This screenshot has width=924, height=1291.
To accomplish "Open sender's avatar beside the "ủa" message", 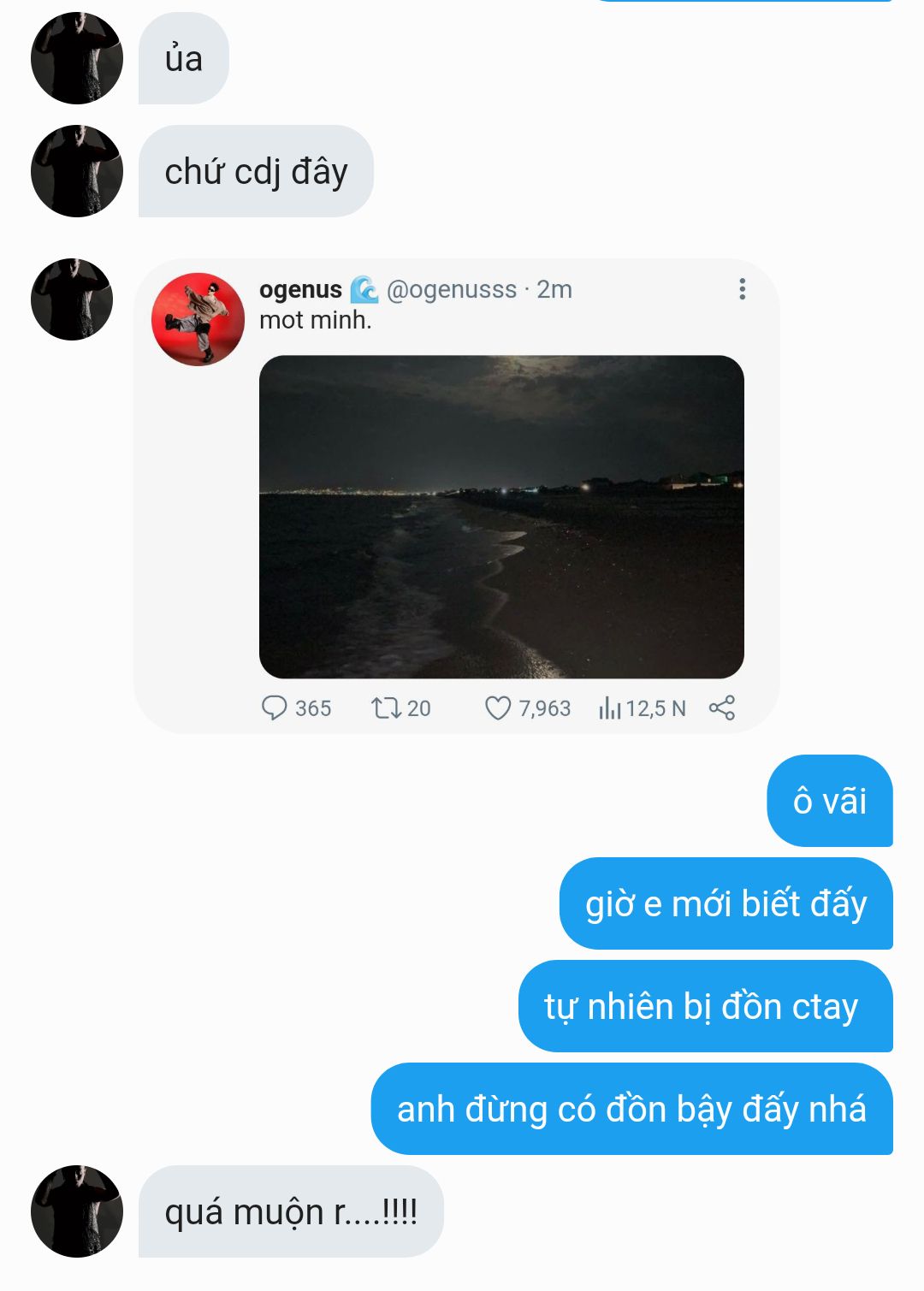I will point(77,58).
